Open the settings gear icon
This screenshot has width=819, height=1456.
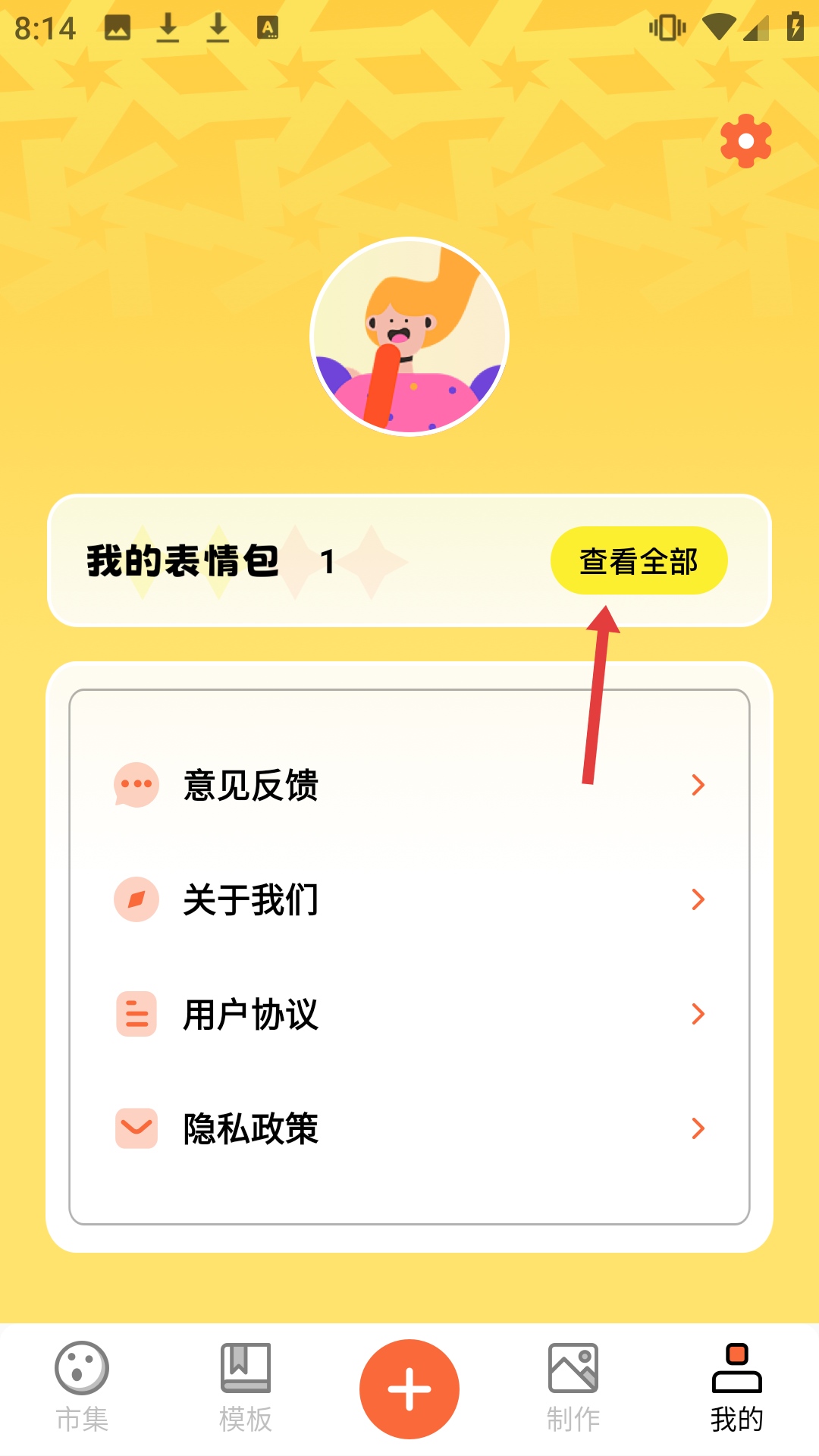click(745, 141)
